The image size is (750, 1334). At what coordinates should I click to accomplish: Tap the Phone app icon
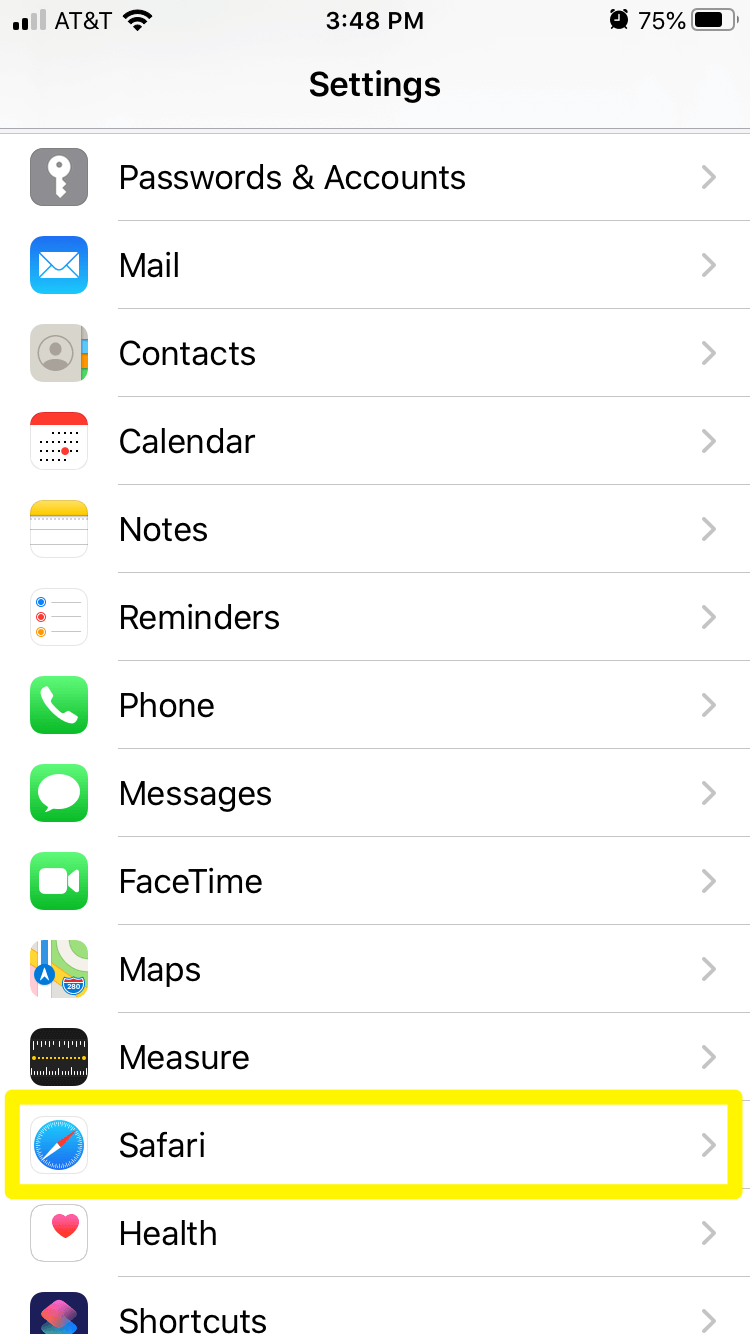click(58, 705)
